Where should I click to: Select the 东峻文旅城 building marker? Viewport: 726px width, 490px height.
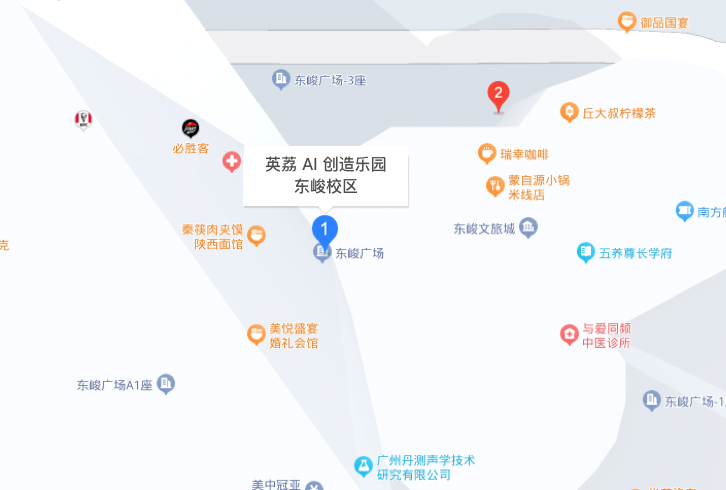click(x=528, y=228)
